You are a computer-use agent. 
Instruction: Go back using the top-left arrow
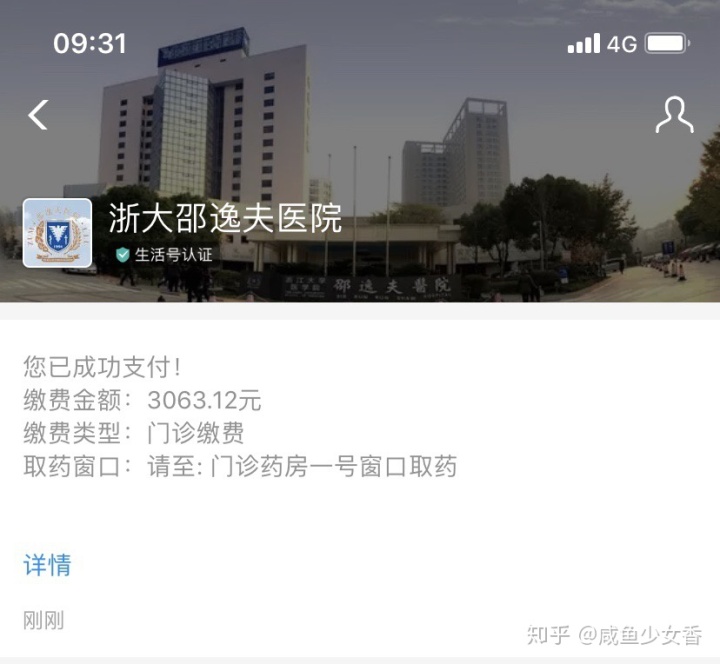tap(38, 115)
